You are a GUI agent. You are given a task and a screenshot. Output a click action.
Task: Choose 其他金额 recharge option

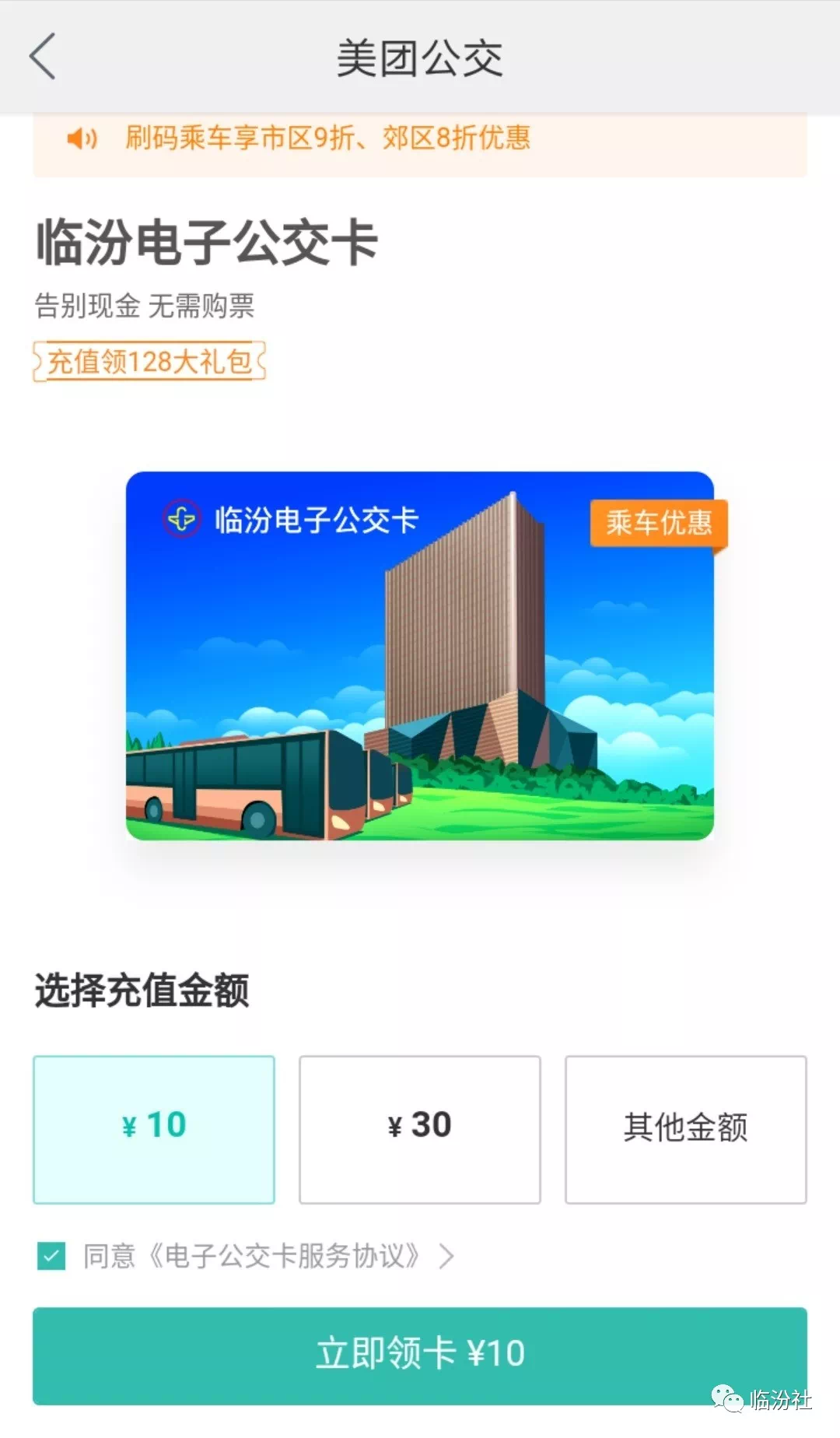(685, 1129)
